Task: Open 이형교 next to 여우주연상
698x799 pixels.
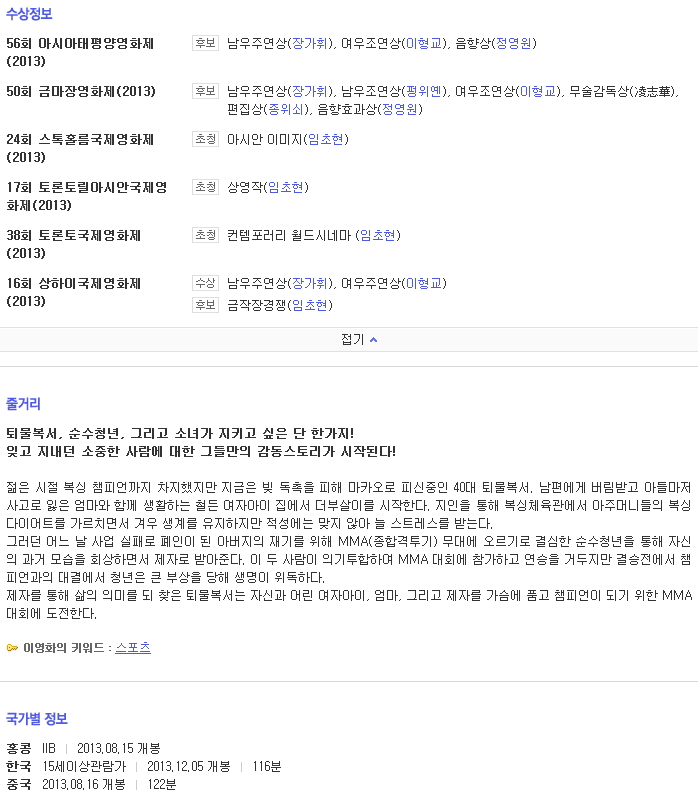Action: [x=423, y=283]
